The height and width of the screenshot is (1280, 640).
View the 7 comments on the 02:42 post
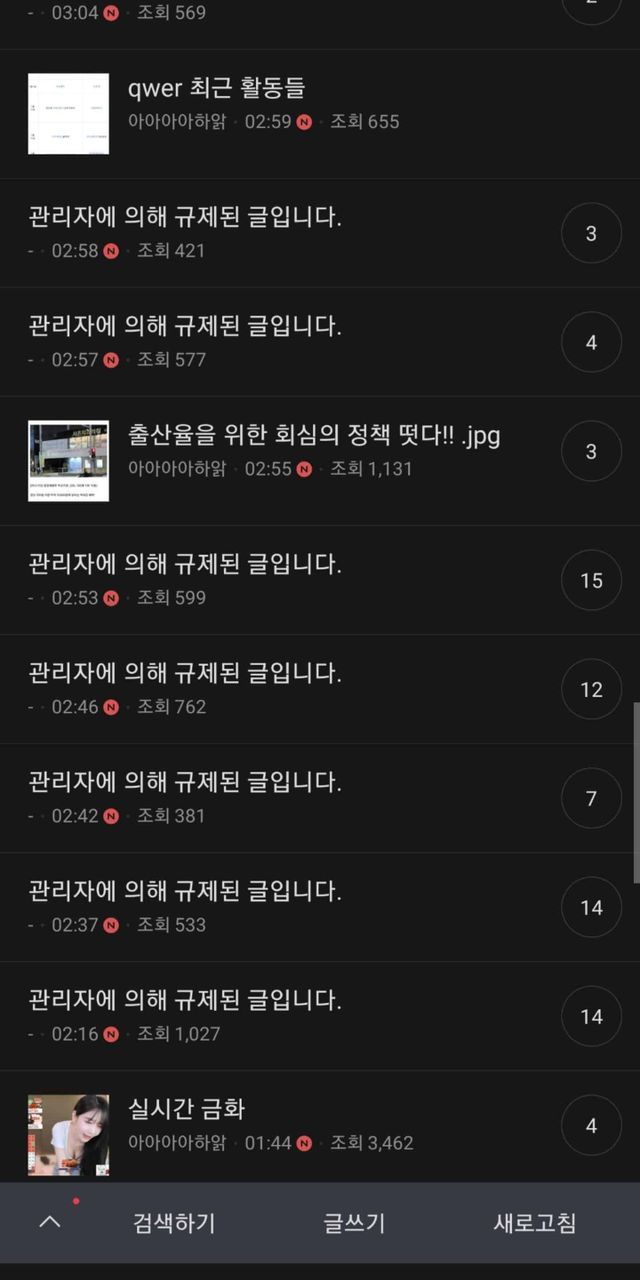(591, 799)
